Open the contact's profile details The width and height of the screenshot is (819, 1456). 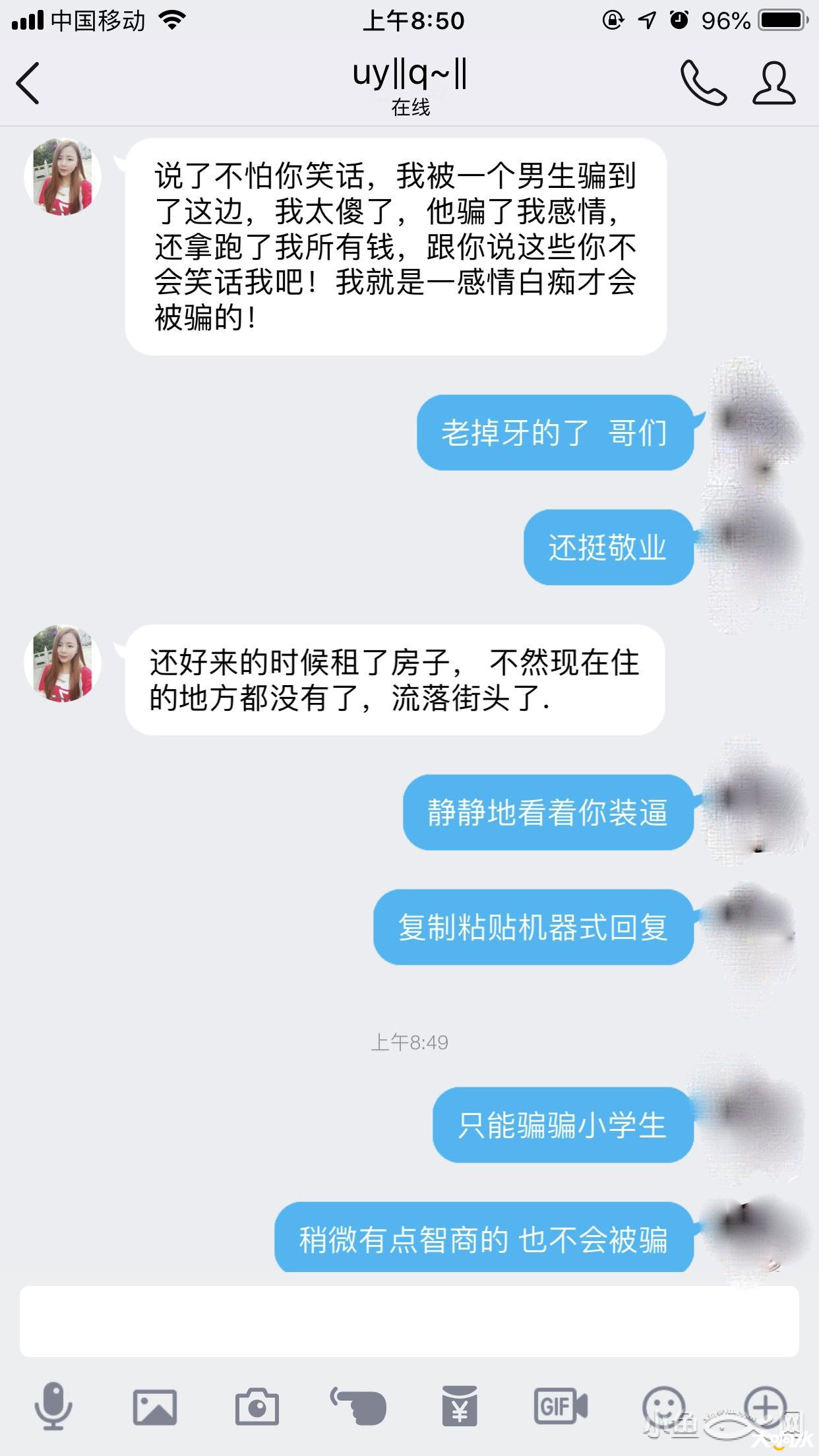(774, 83)
